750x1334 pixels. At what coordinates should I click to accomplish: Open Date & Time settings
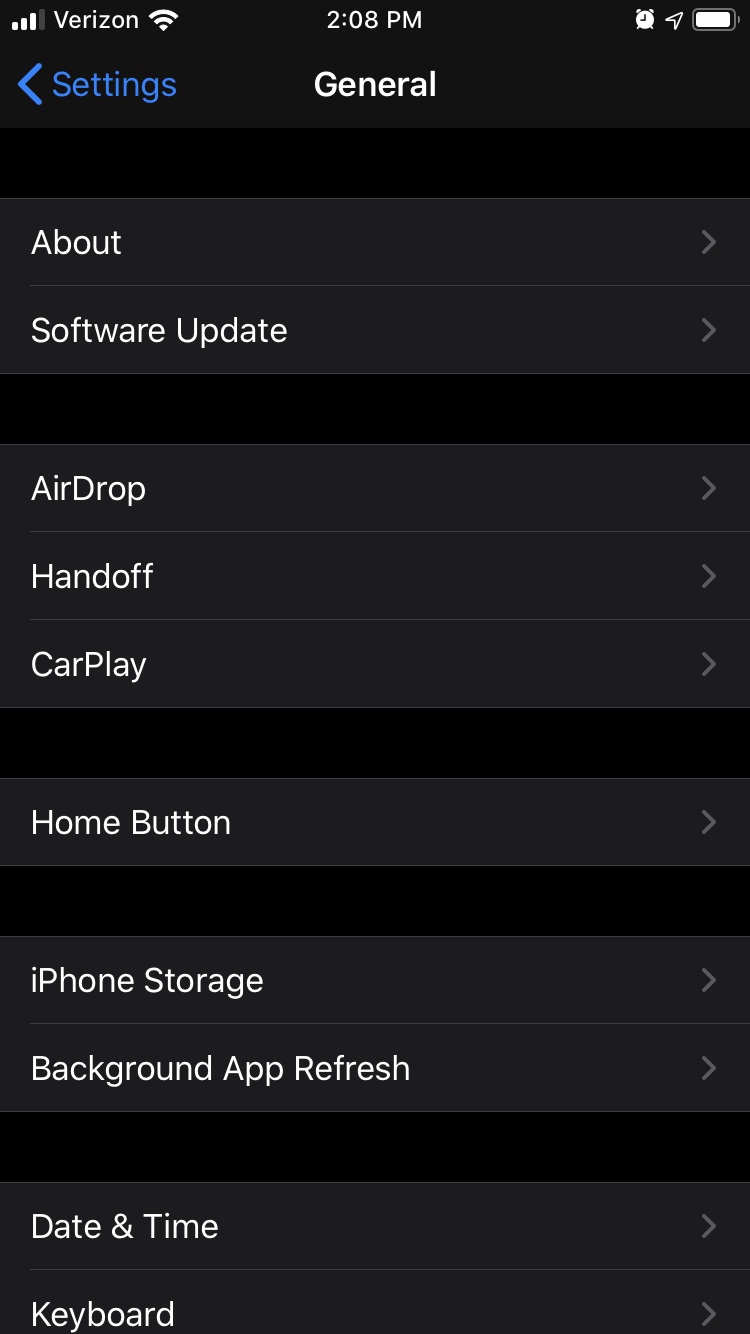pyautogui.click(x=375, y=1226)
